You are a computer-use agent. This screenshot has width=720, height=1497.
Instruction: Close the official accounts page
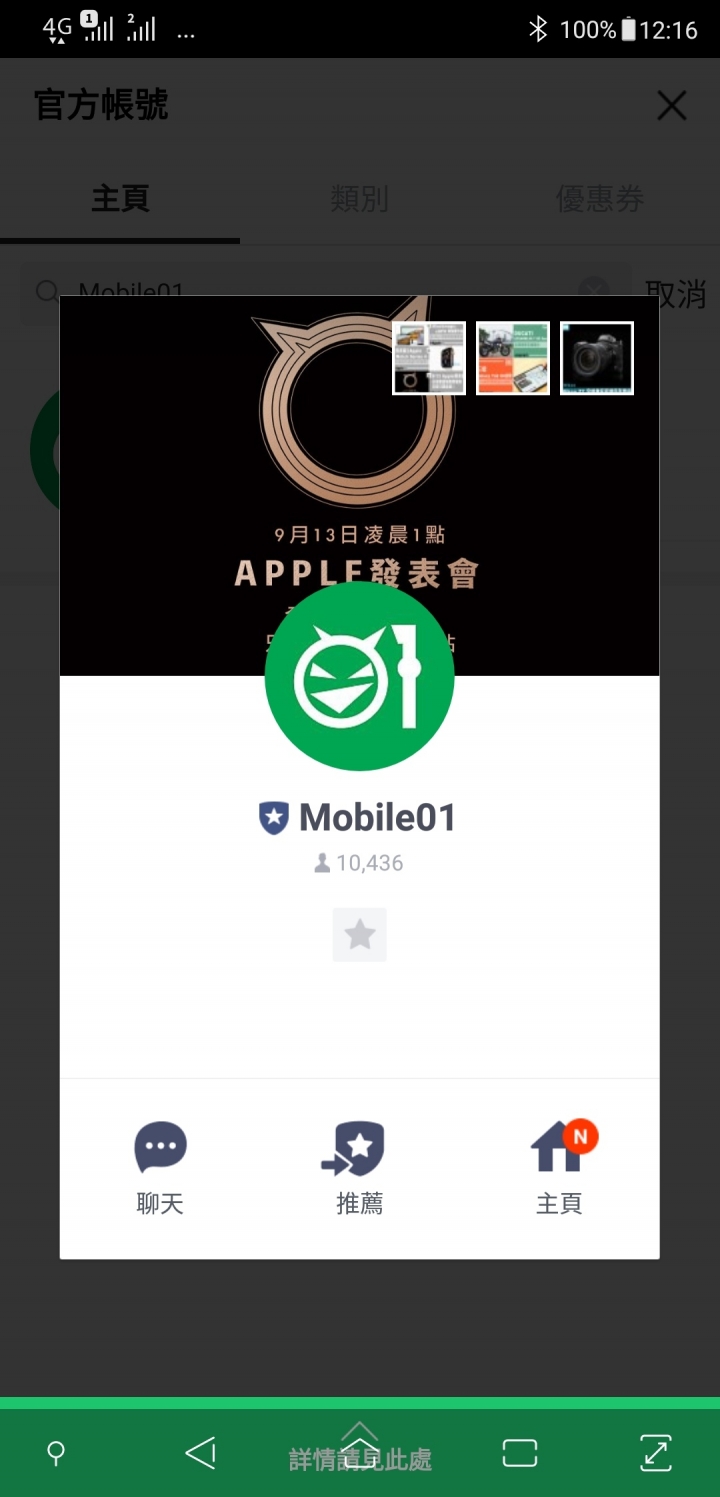click(x=671, y=105)
